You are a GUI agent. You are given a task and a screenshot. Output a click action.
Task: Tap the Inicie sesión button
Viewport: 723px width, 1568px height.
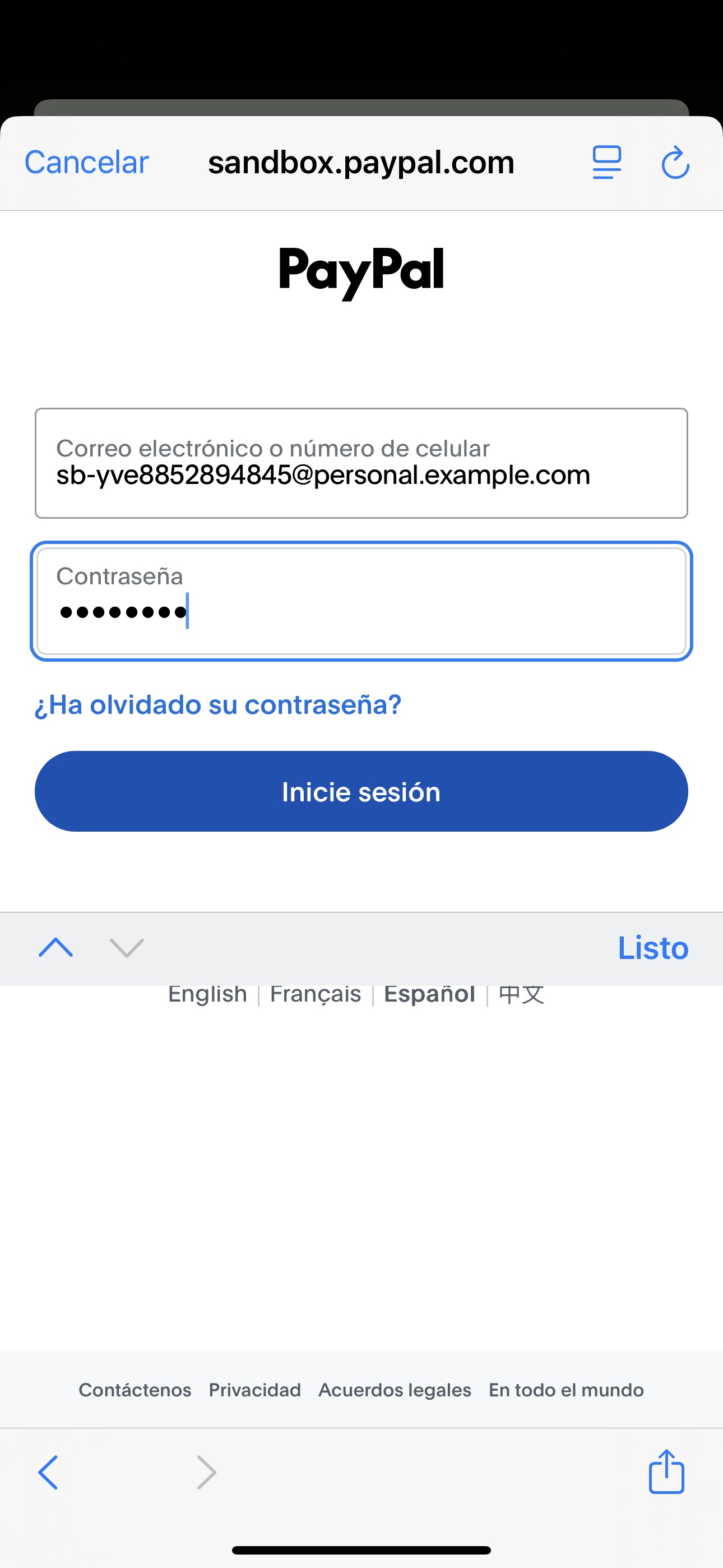(x=361, y=791)
